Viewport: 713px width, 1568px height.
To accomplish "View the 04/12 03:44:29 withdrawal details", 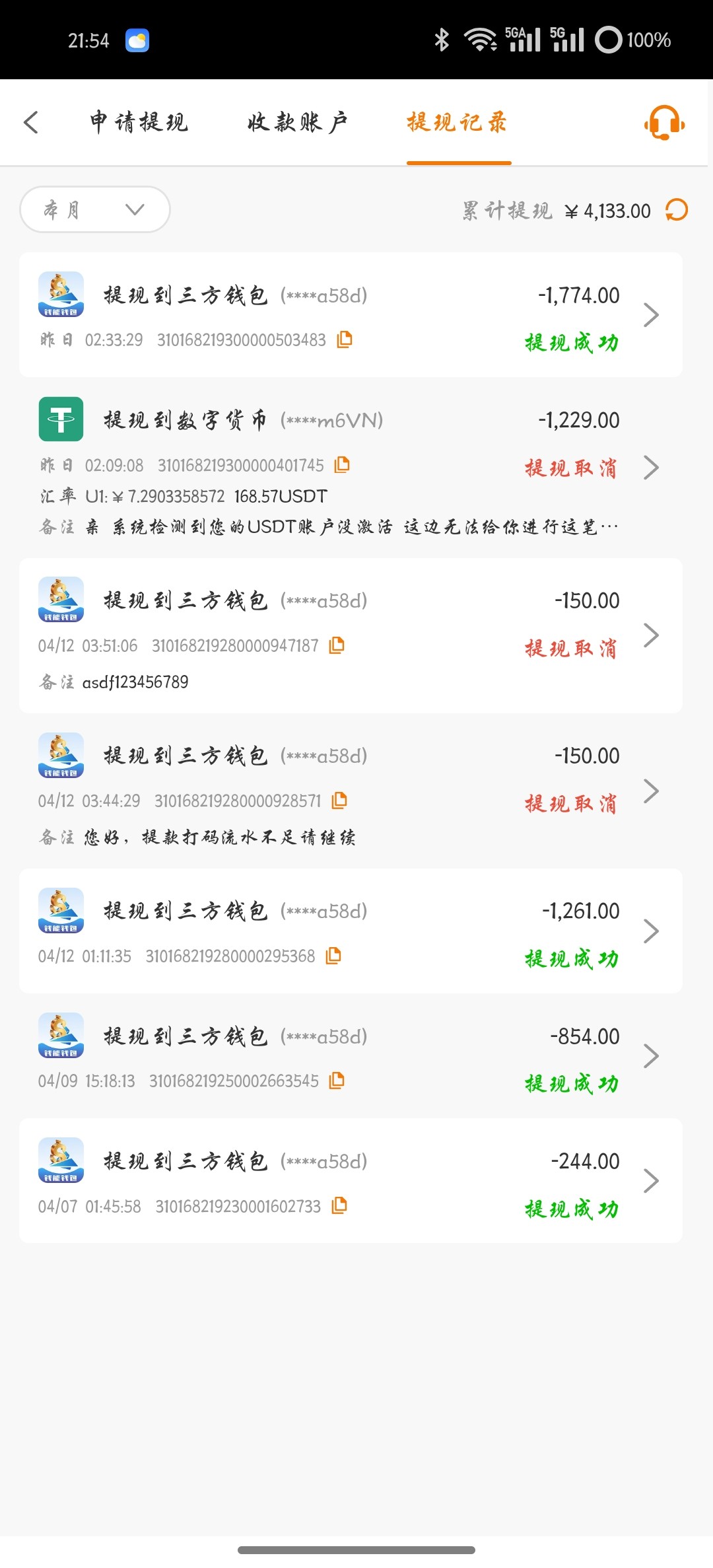I will coord(651,791).
